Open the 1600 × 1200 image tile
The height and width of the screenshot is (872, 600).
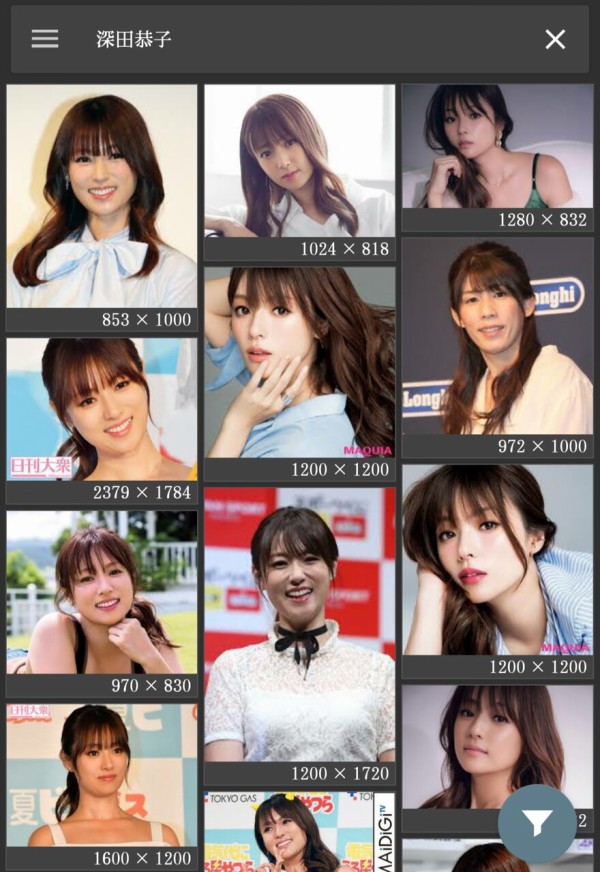tap(102, 775)
